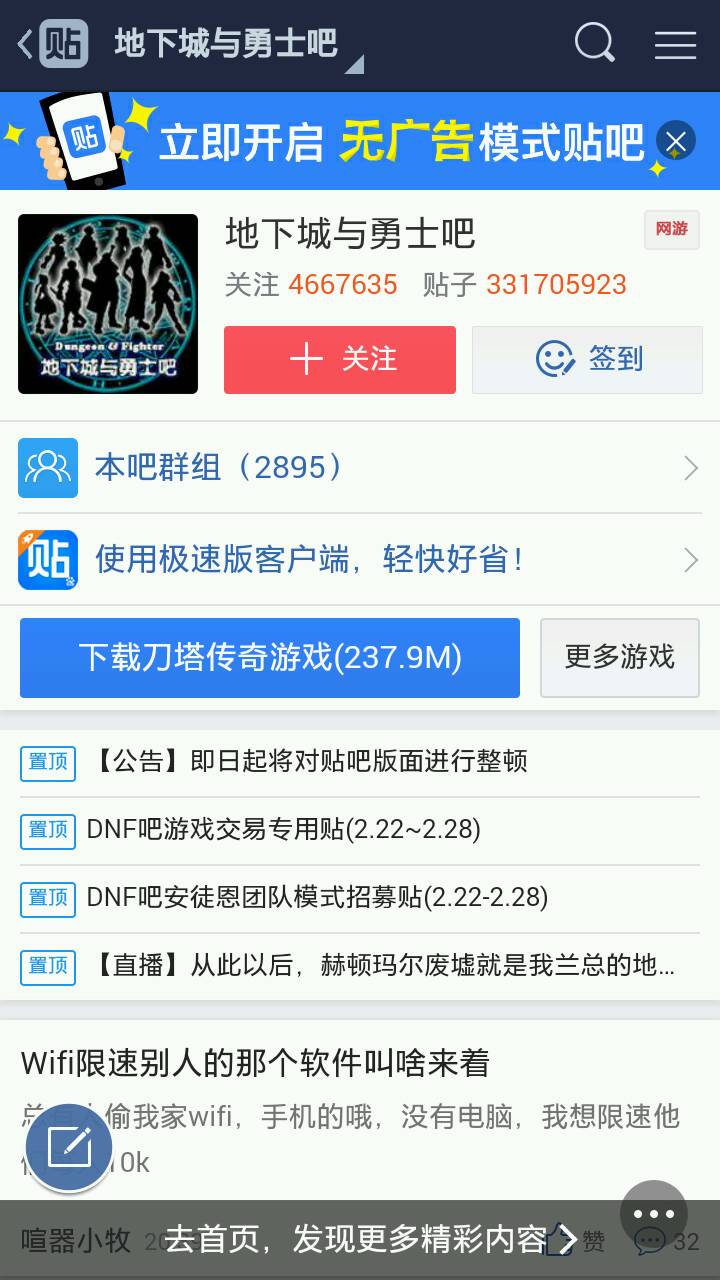Download 刀塔传奇 game (237.9M)
Image resolution: width=720 pixels, height=1280 pixels.
coord(270,657)
